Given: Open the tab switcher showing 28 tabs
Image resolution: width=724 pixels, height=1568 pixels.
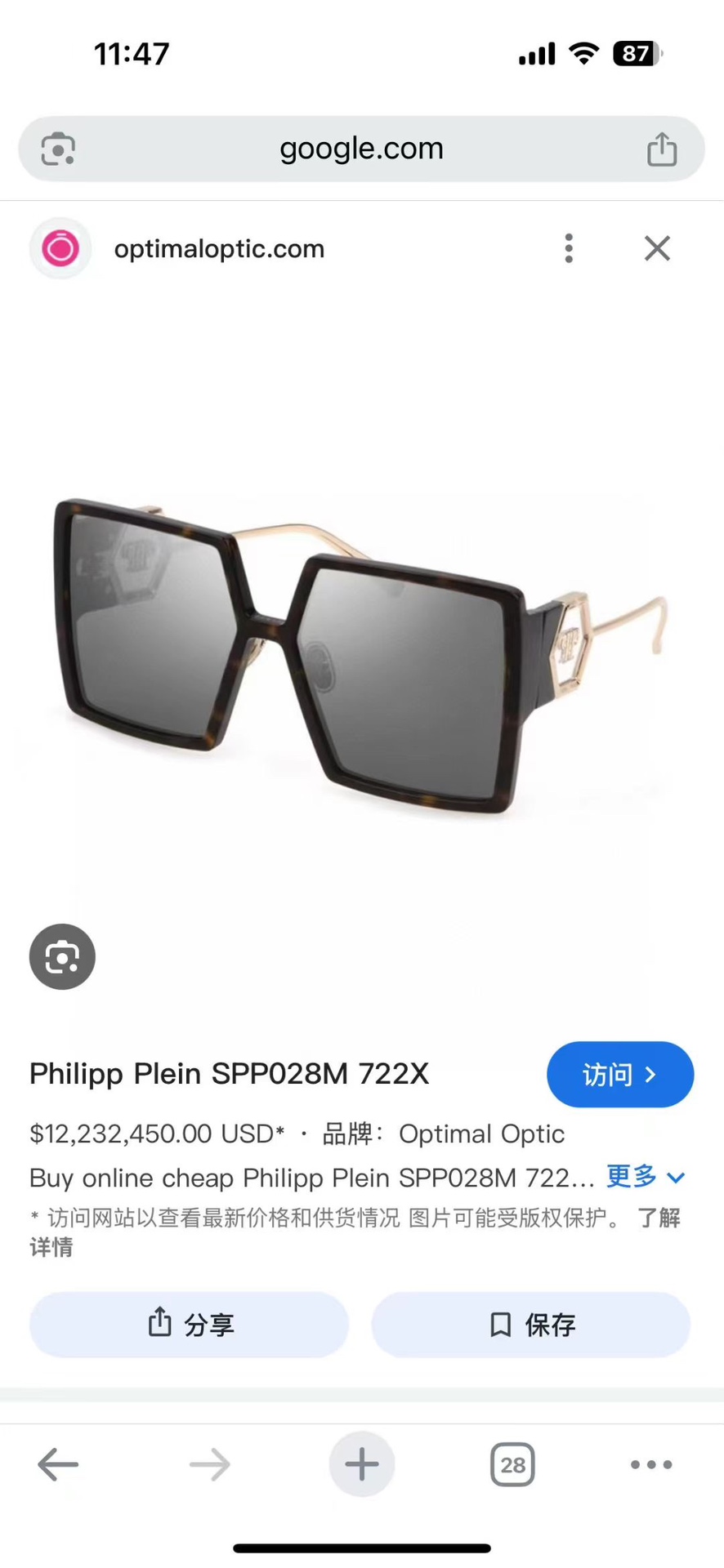Looking at the screenshot, I should pyautogui.click(x=512, y=1464).
